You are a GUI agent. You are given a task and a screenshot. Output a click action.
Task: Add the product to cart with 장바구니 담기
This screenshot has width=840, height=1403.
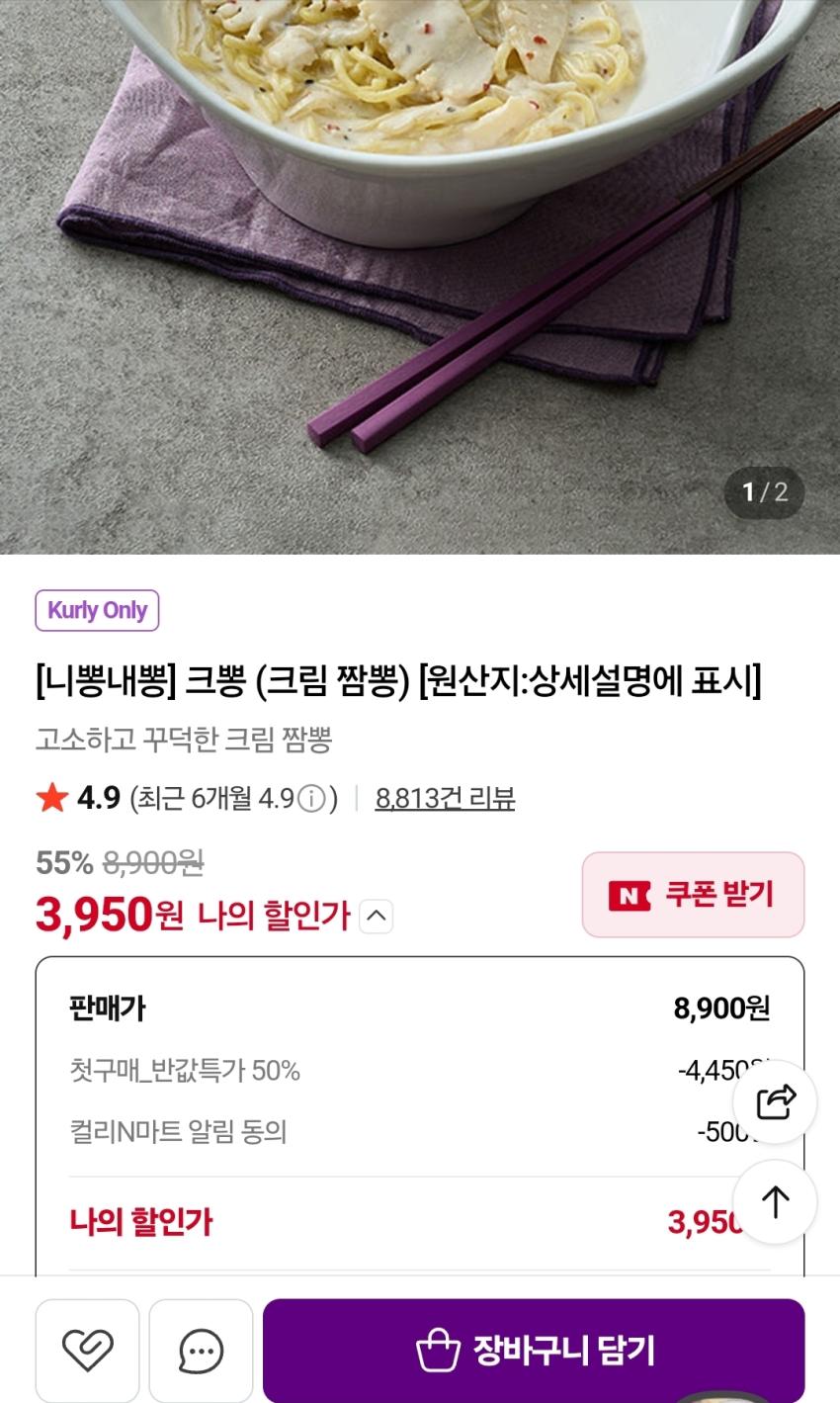534,1350
